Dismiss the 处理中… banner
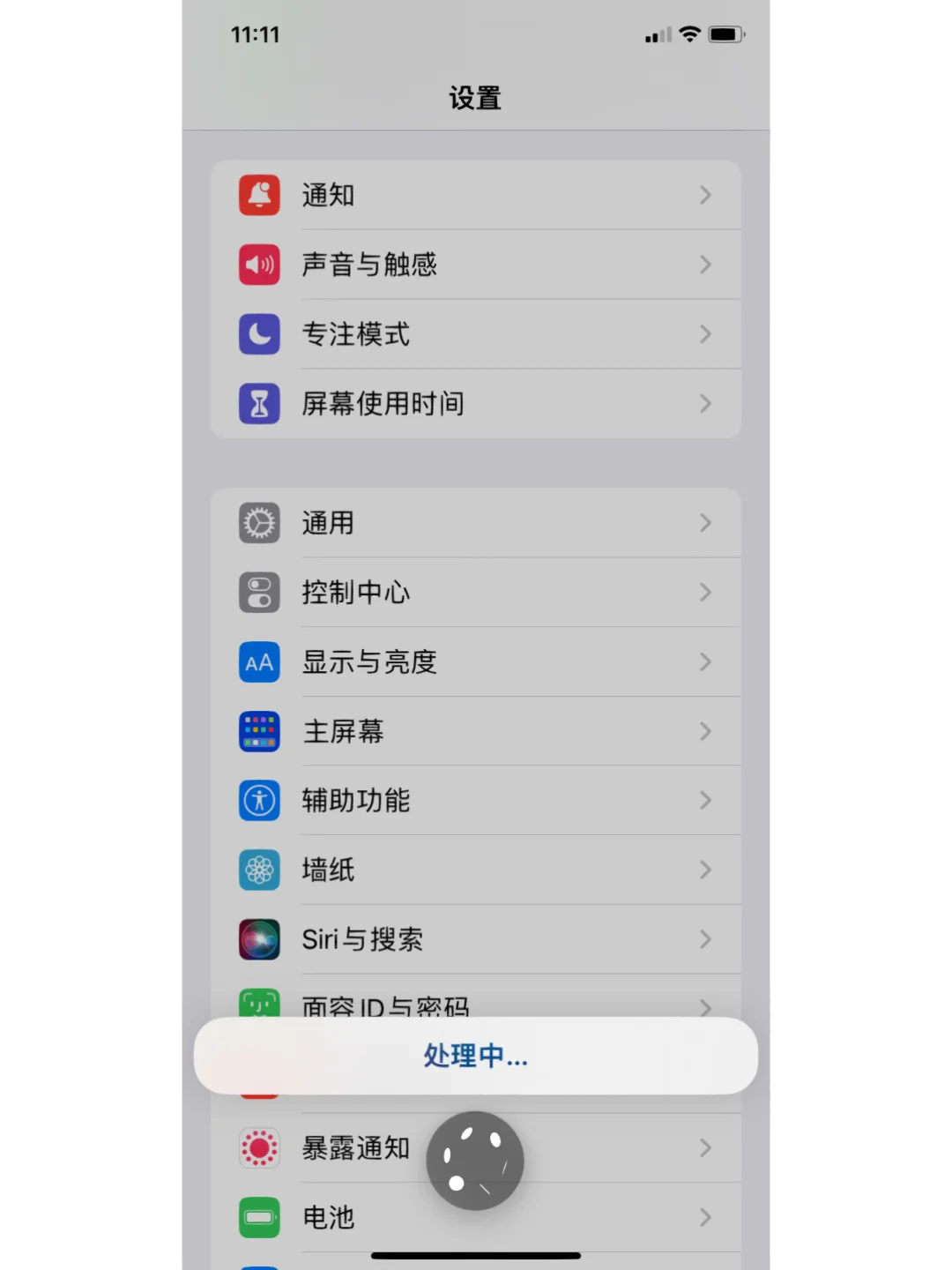 (476, 1056)
